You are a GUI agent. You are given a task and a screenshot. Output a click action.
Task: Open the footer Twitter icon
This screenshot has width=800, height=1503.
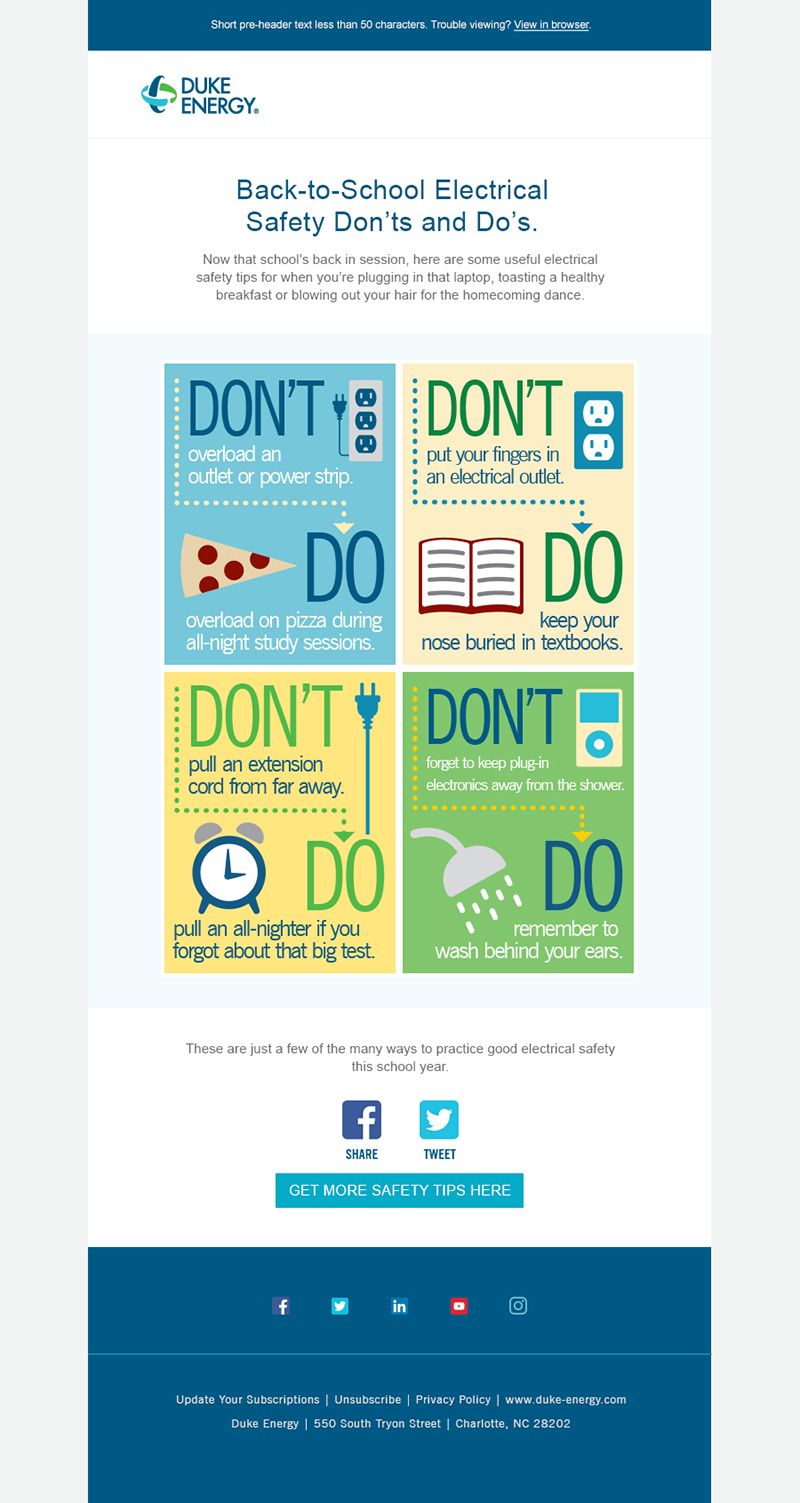(340, 1305)
